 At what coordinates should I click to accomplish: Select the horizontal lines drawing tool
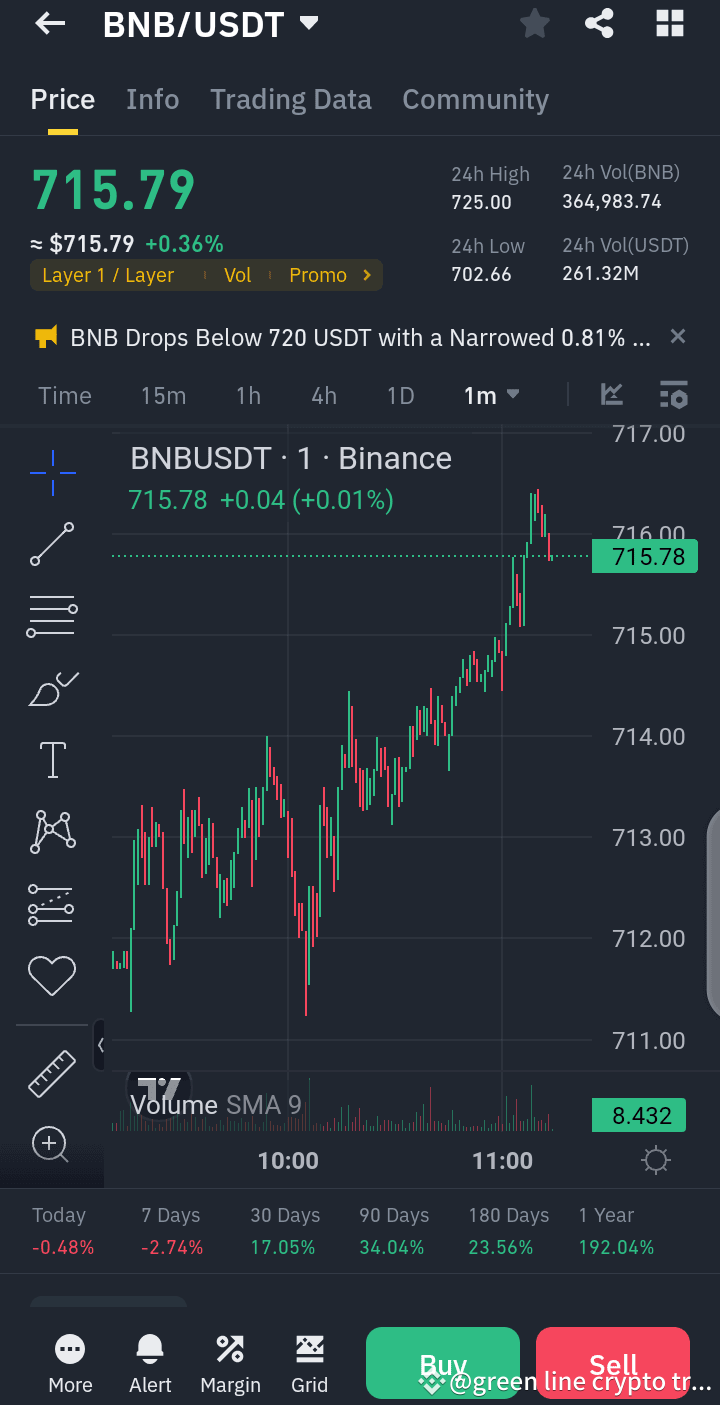(x=51, y=615)
